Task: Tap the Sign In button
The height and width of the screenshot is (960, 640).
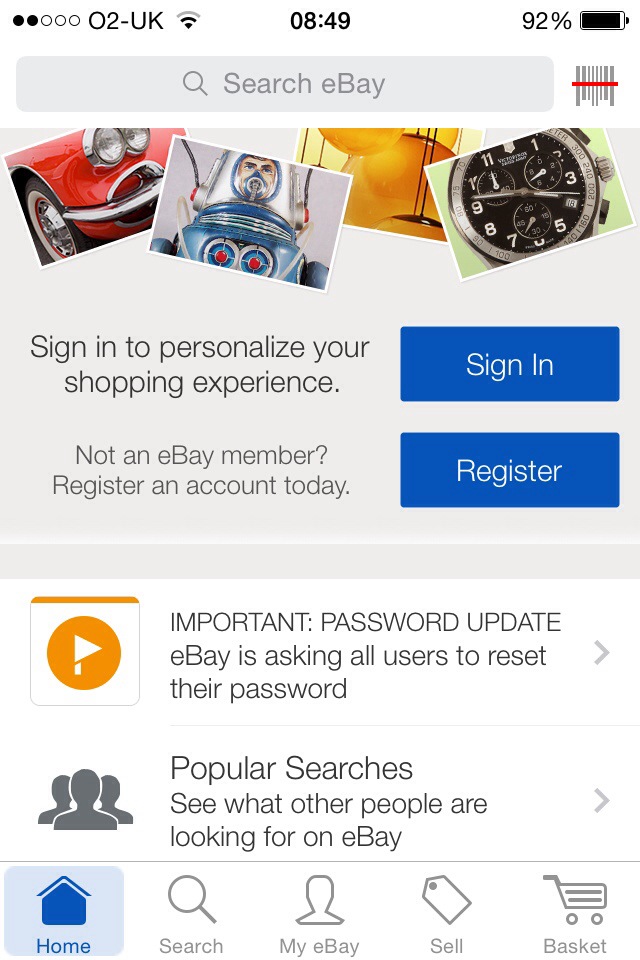Action: 509,365
